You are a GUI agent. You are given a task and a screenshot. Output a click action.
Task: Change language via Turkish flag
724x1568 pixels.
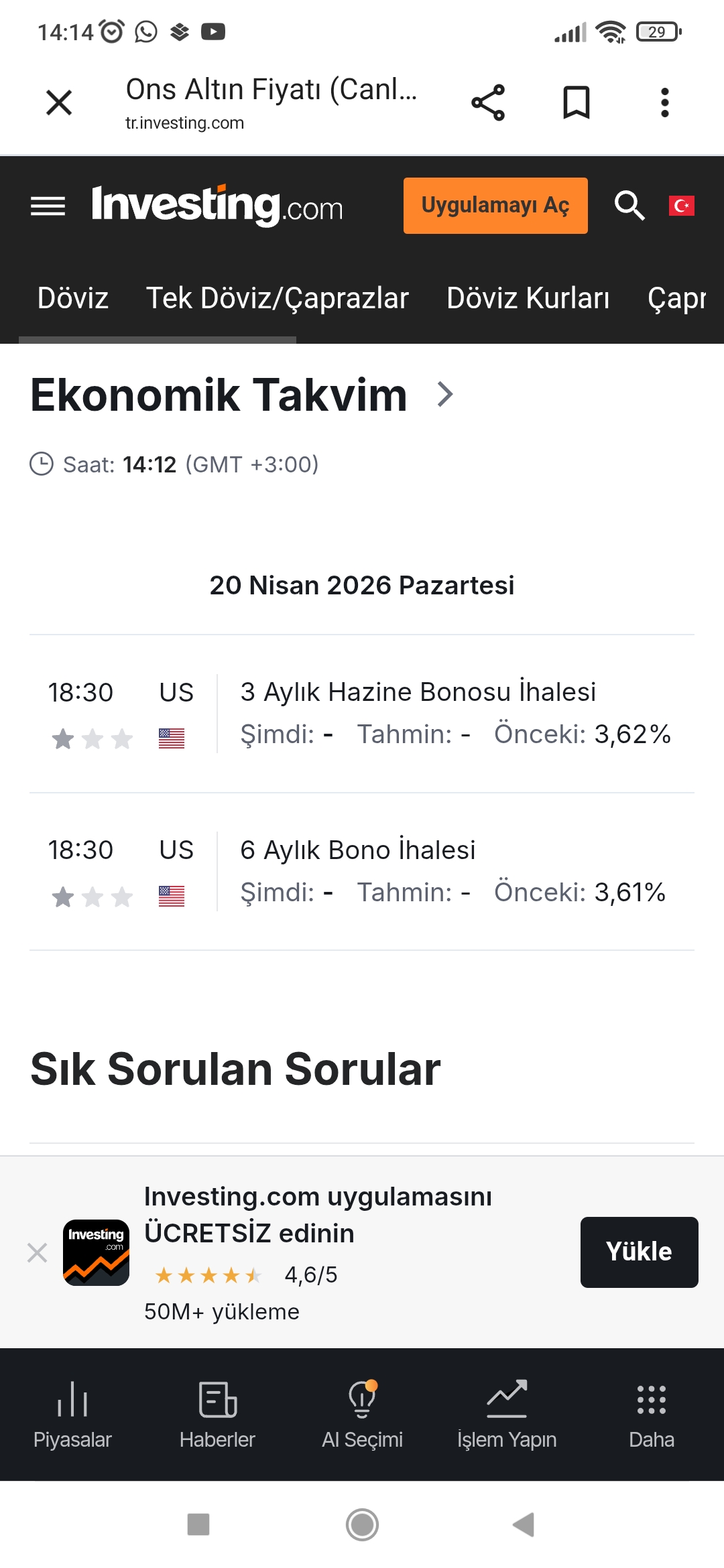tap(681, 206)
